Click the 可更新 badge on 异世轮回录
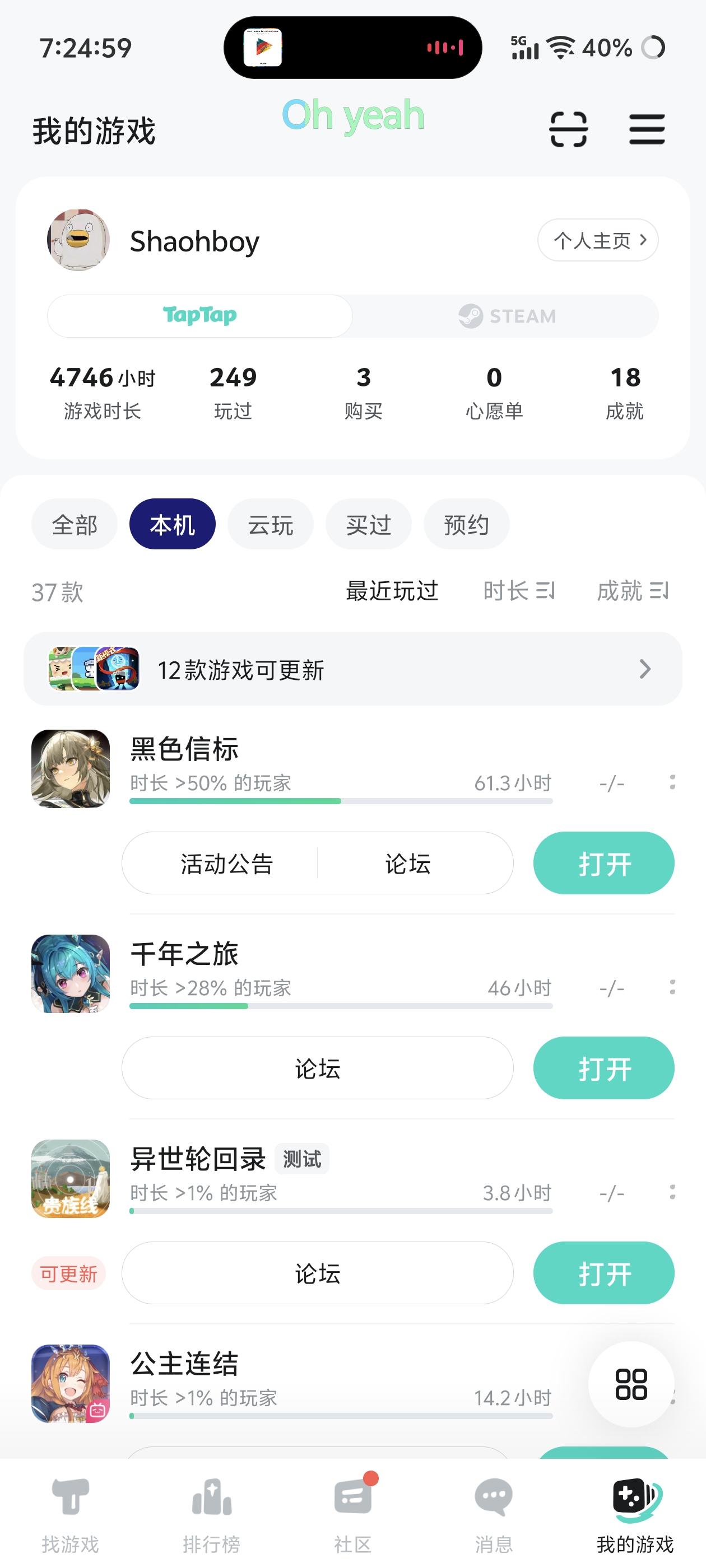The width and height of the screenshot is (706, 1568). 68,1273
